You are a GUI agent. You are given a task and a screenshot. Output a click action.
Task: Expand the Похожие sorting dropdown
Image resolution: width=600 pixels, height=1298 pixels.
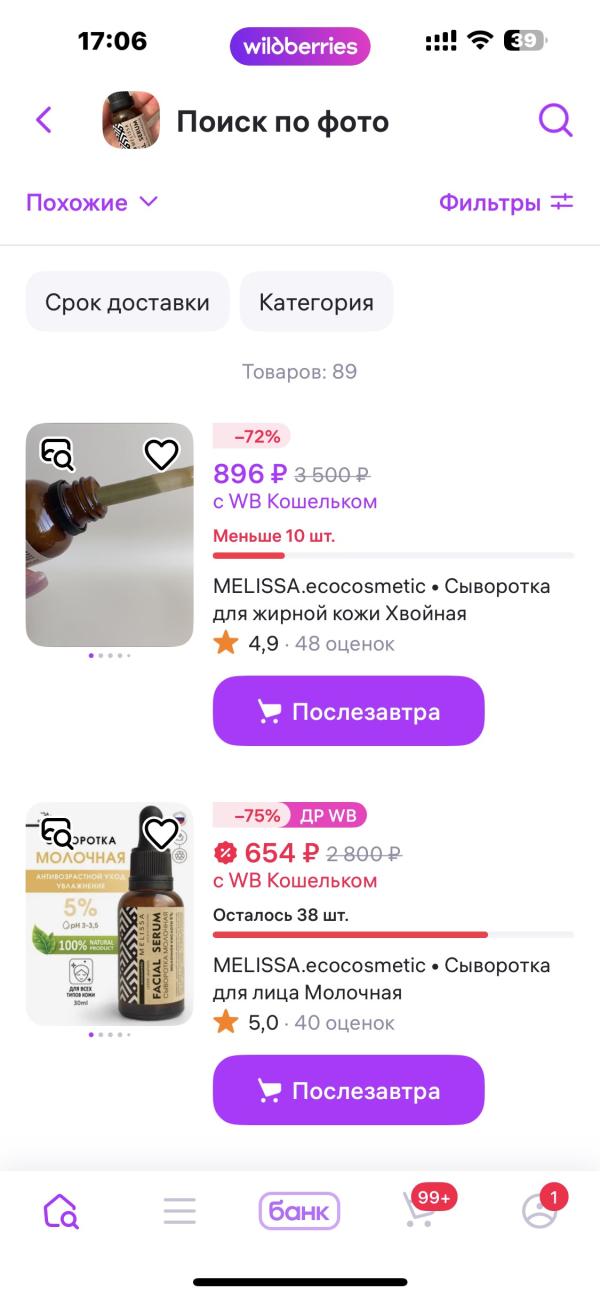[92, 203]
